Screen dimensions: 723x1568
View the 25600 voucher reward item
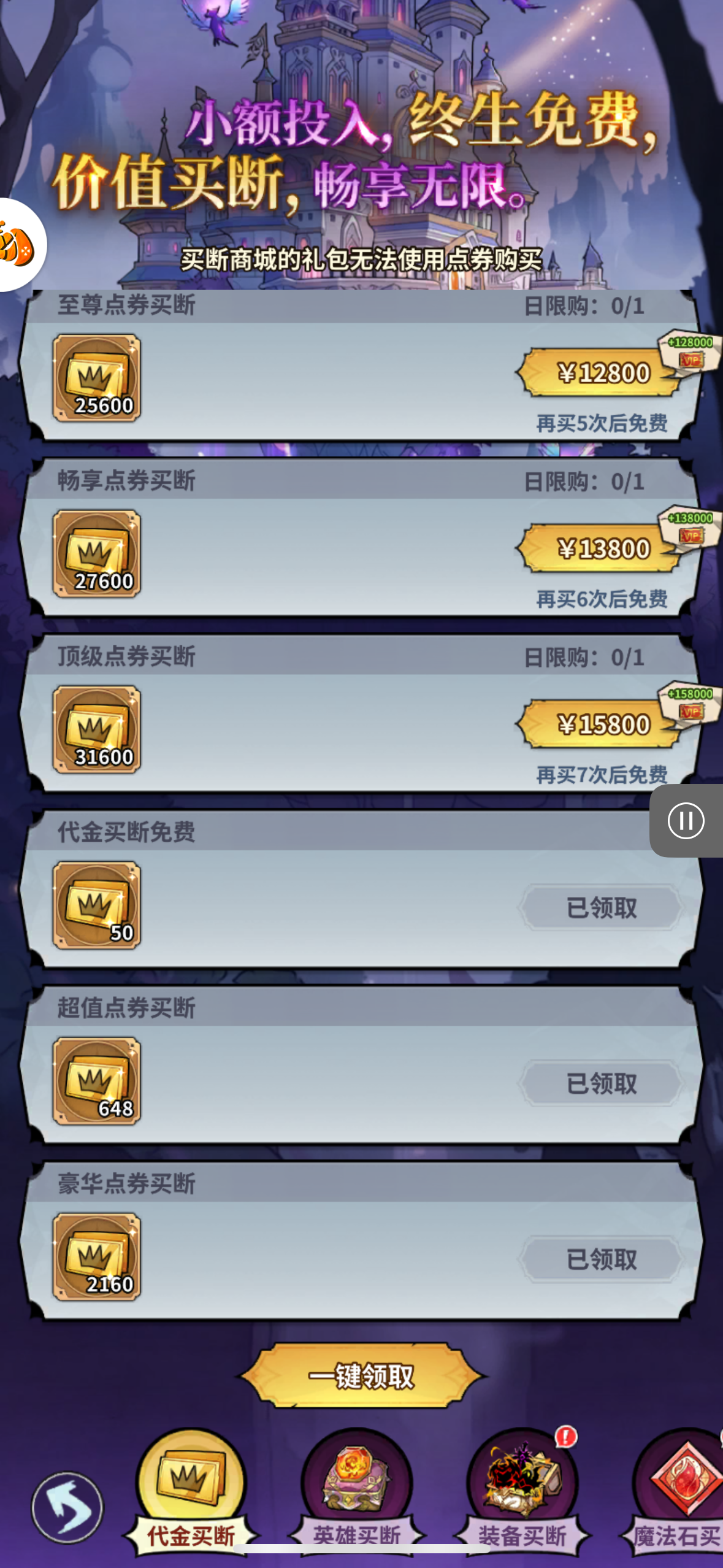(97, 379)
